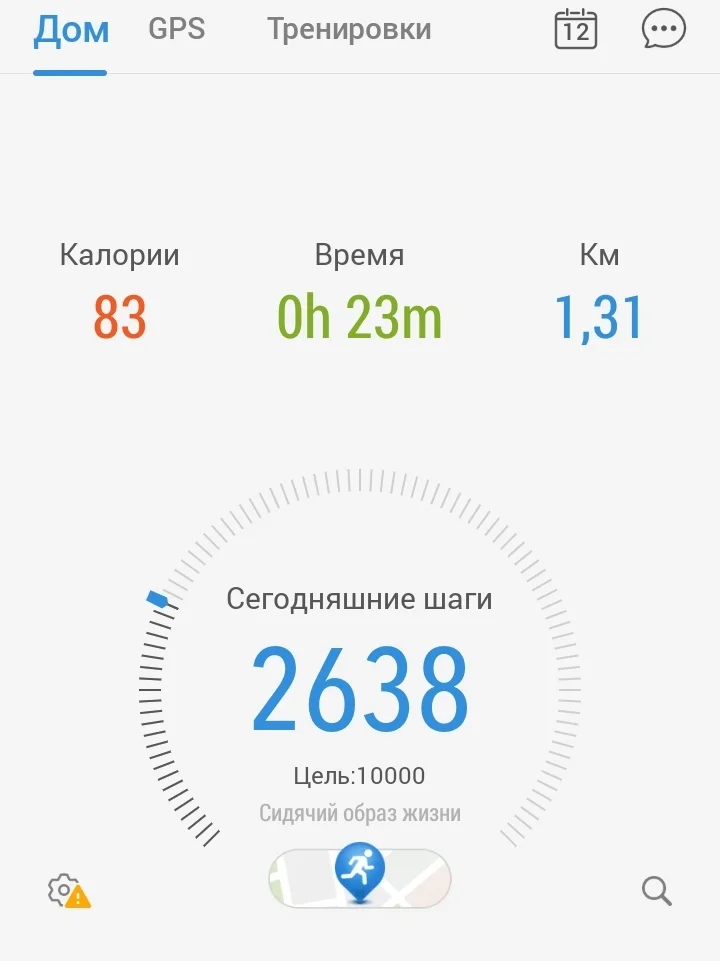Open the messages bubble icon
The width and height of the screenshot is (720, 961).
(x=661, y=29)
